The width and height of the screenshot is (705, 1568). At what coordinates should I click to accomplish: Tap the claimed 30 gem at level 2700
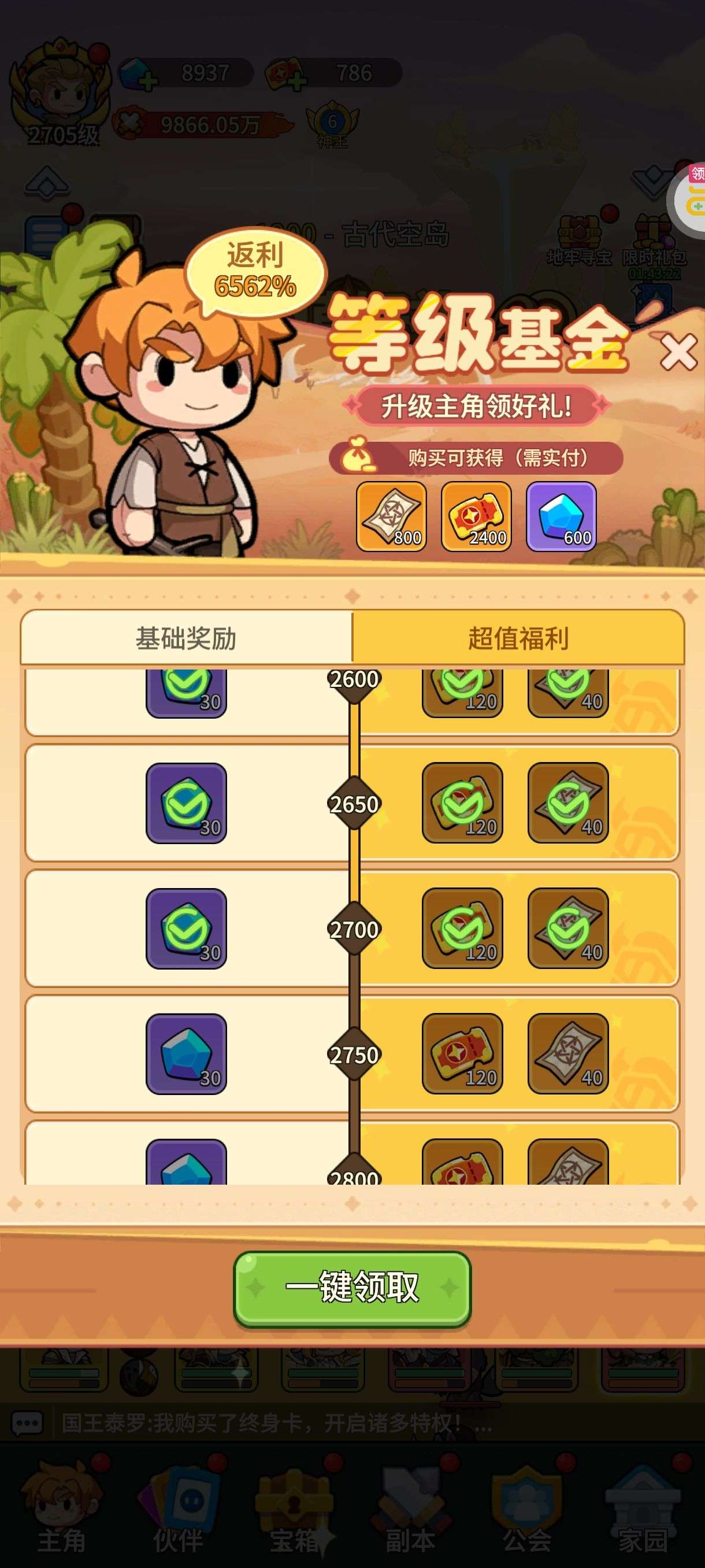pyautogui.click(x=186, y=929)
